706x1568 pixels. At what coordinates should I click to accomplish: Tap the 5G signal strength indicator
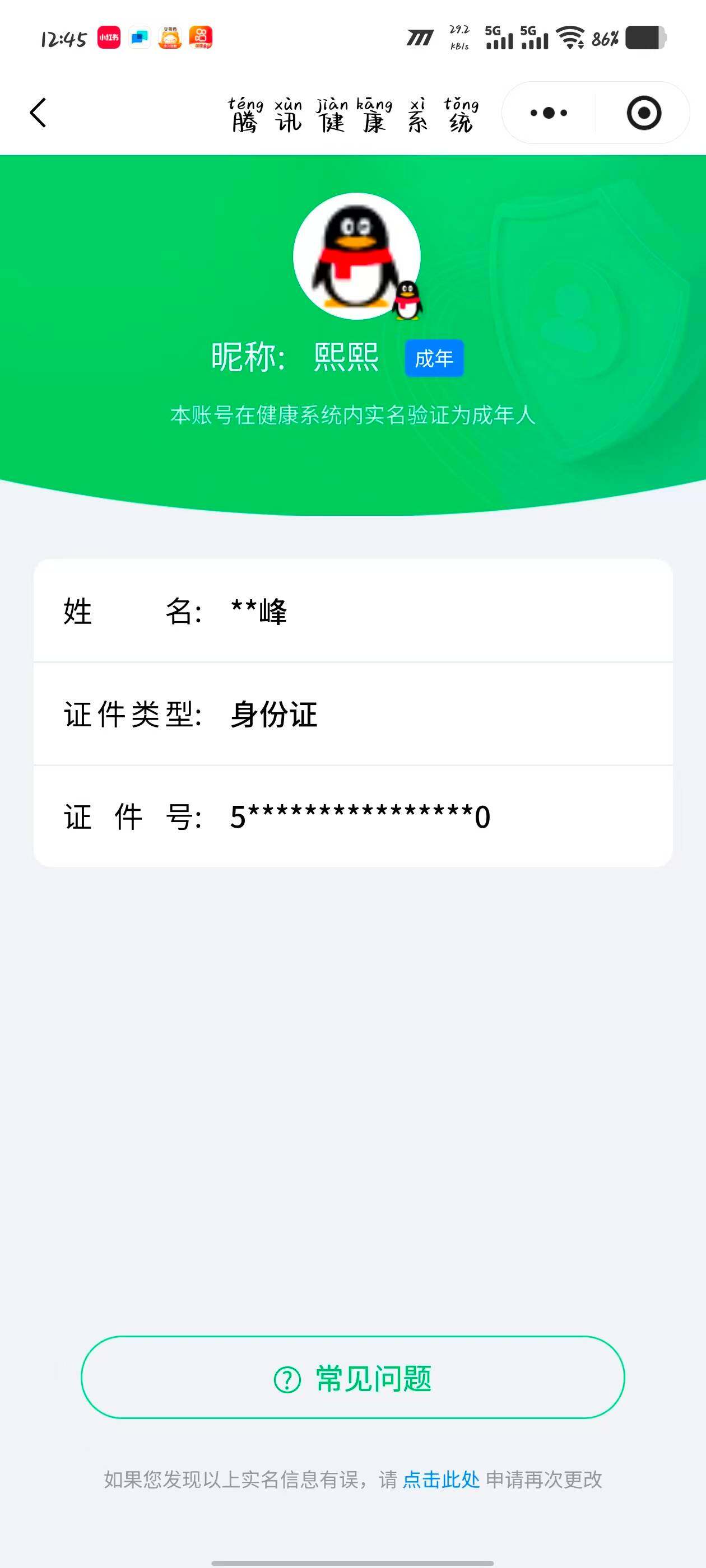(x=499, y=38)
